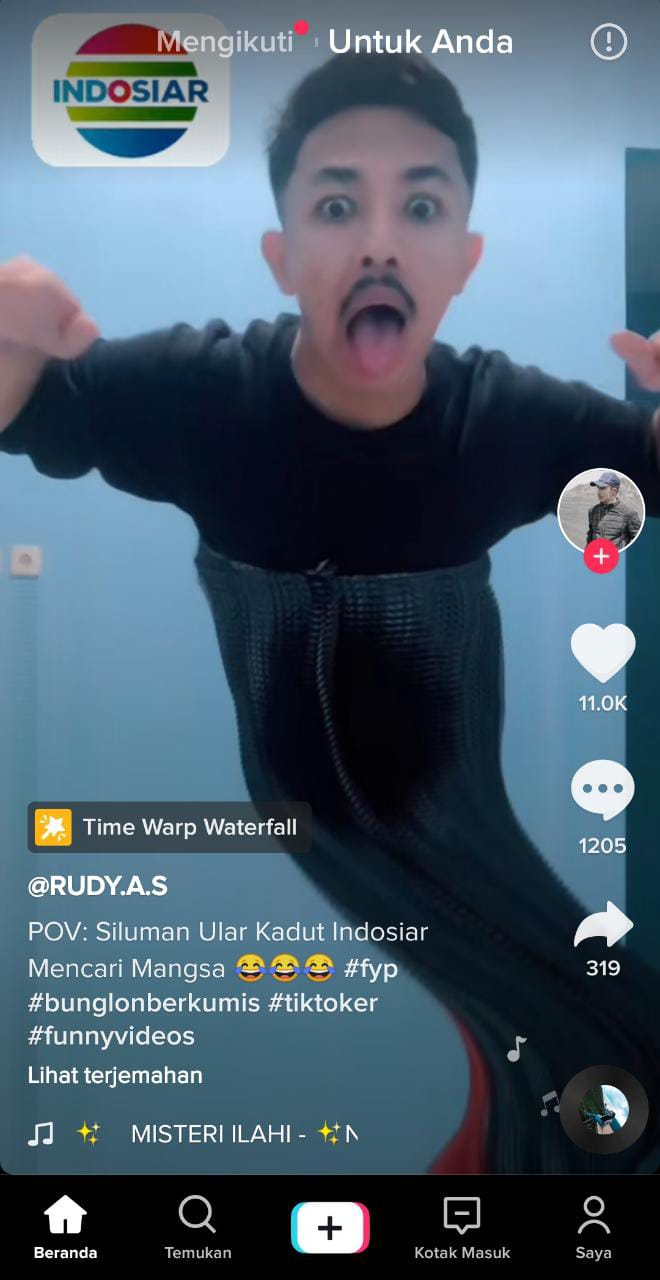Switch to the Mengikuti feed
The image size is (660, 1280).
coord(225,42)
